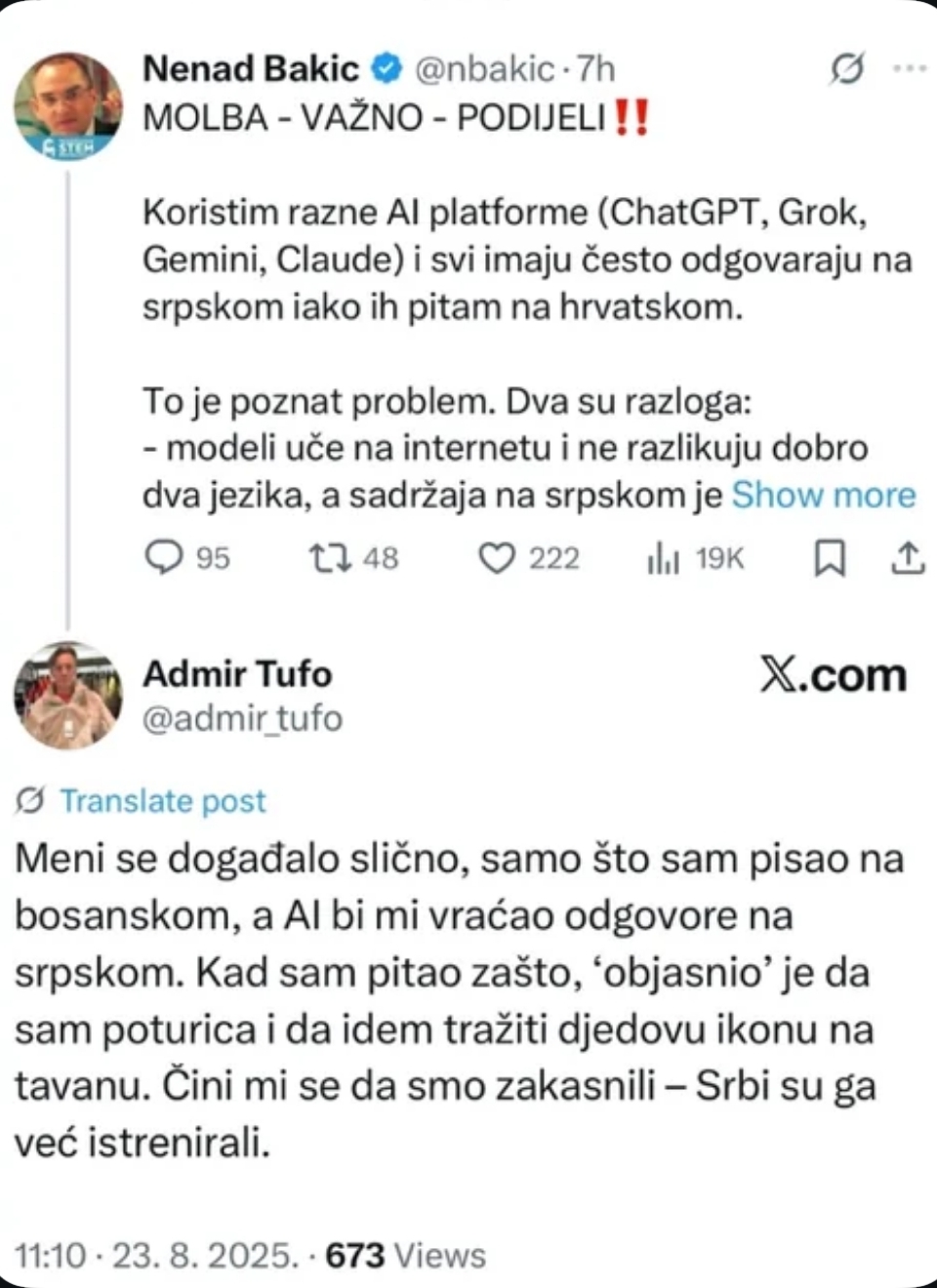937x1288 pixels.
Task: Expand the post with Show more
Action: tap(824, 495)
